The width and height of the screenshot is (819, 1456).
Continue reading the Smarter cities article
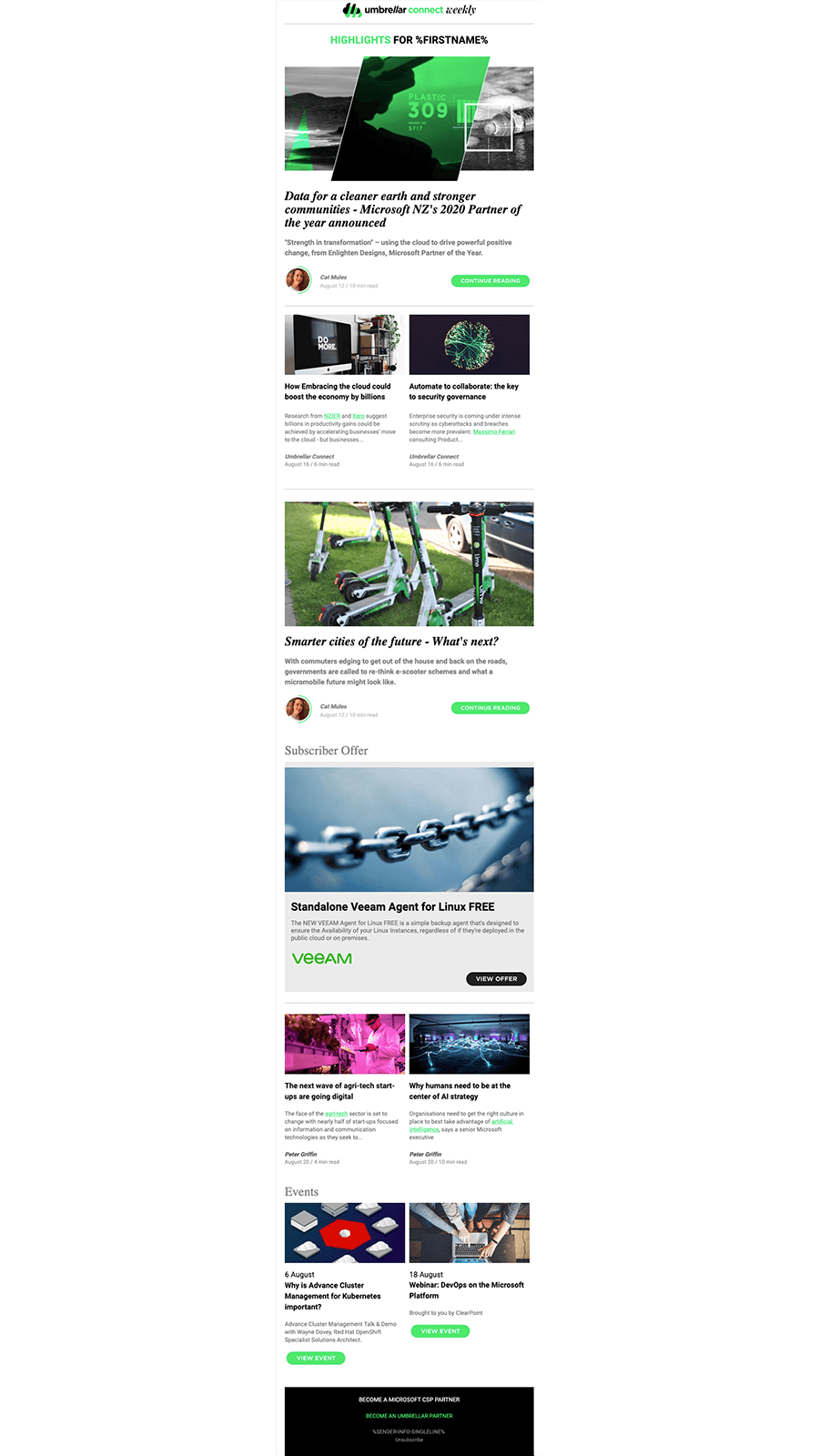(490, 708)
